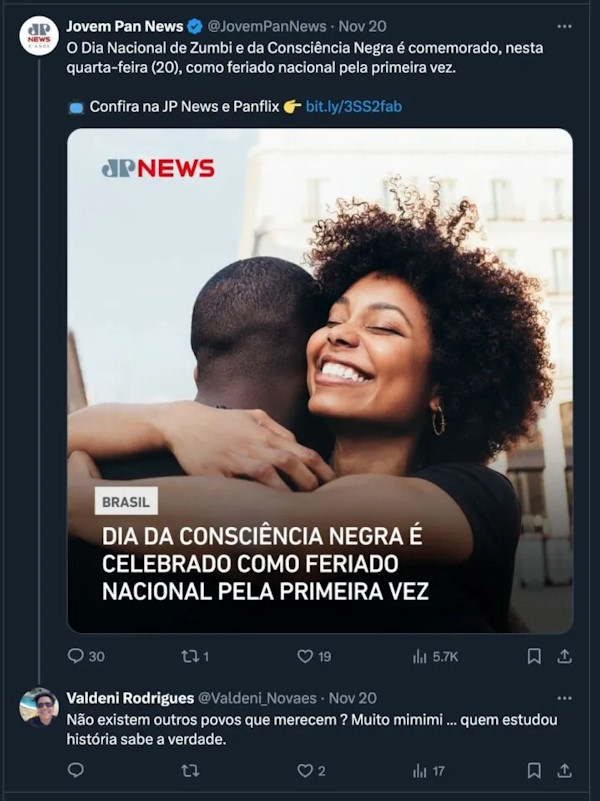Viewport: 600px width, 801px height.
Task: Retweet the Jovem Pan News post
Action: (188, 656)
